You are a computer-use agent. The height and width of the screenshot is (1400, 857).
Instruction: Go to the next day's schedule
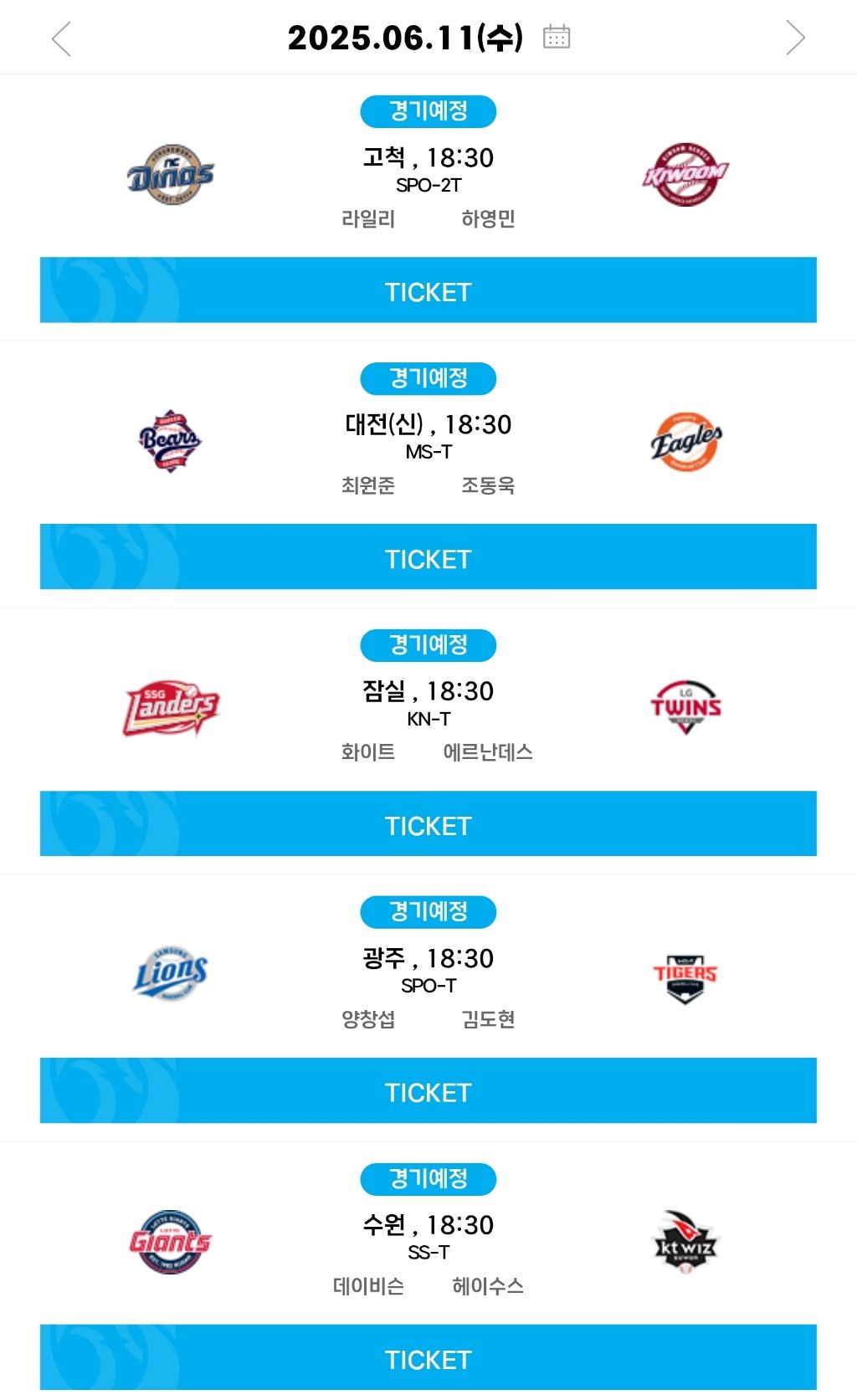coord(795,38)
